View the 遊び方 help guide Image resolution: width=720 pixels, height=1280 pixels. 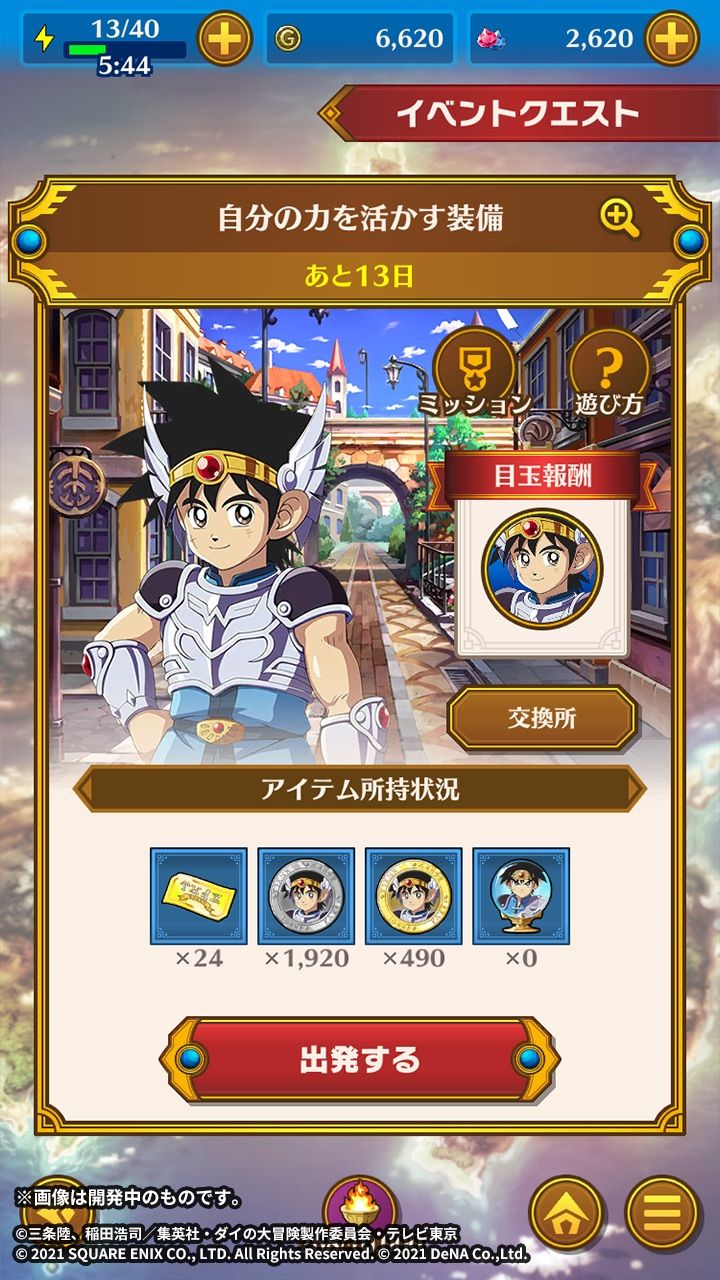tap(608, 371)
